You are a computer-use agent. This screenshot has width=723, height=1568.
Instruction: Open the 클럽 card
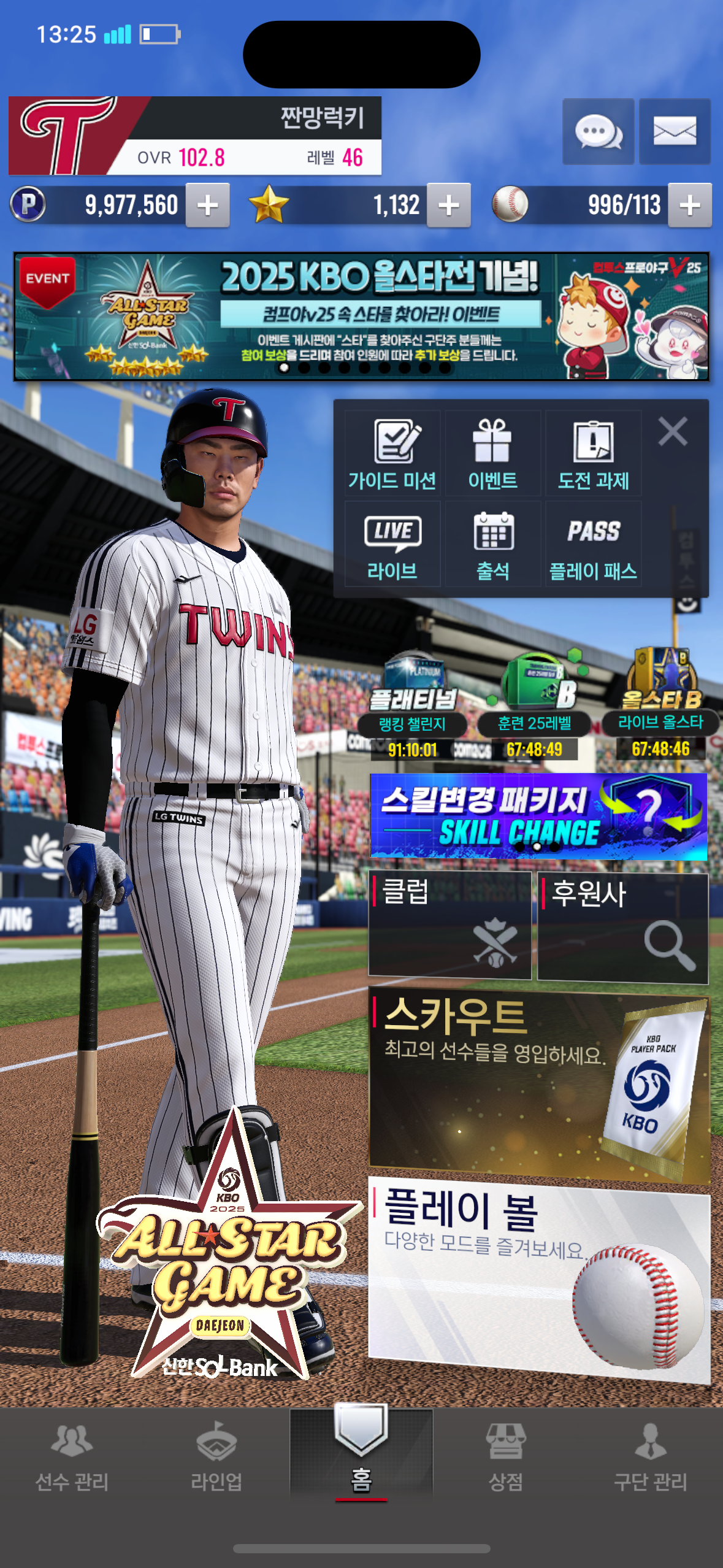pos(449,924)
